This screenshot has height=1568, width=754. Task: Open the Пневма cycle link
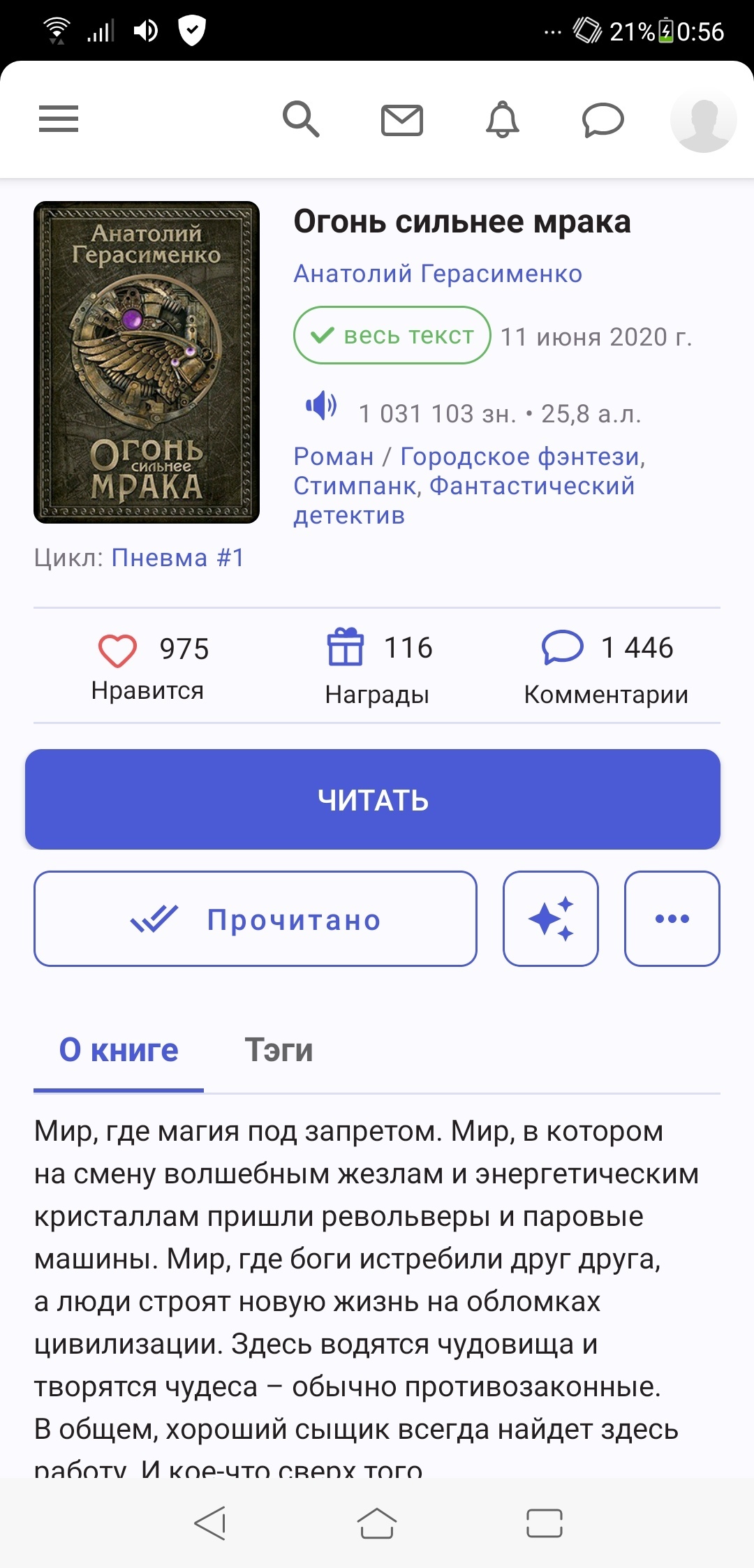[177, 558]
